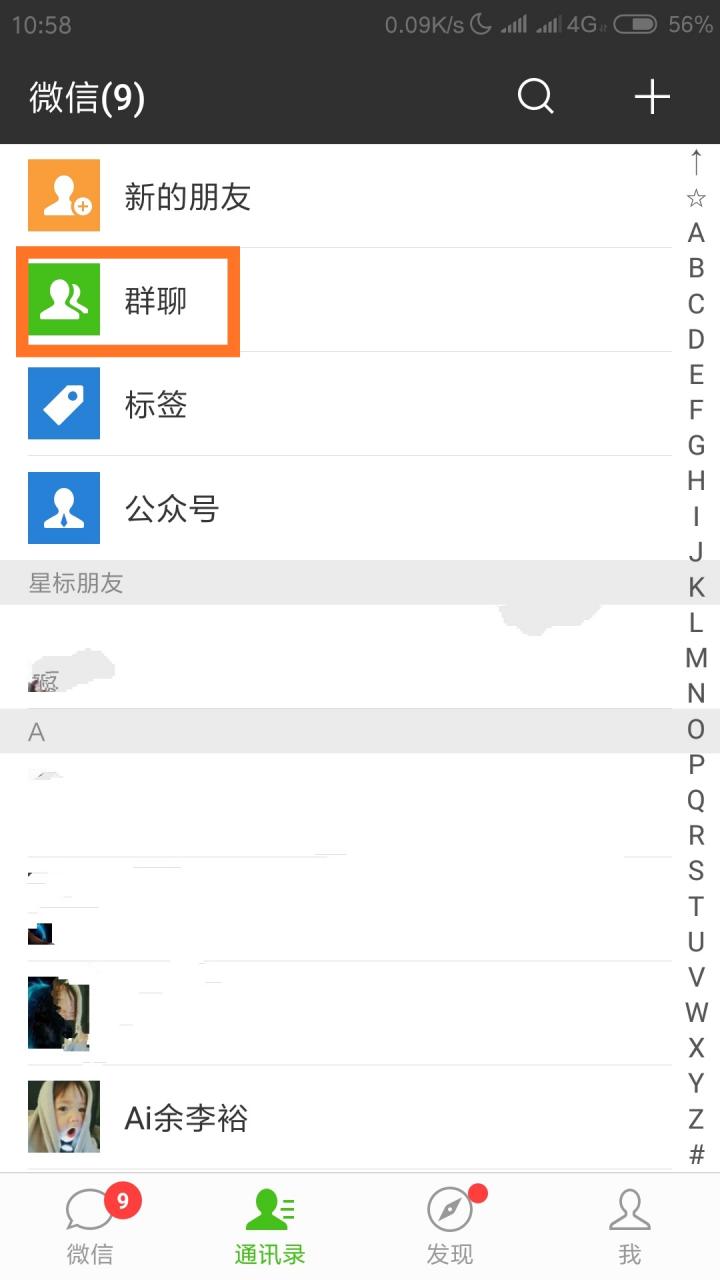Viewport: 720px width, 1280px height.
Task: Open the plus add menu
Action: [652, 97]
